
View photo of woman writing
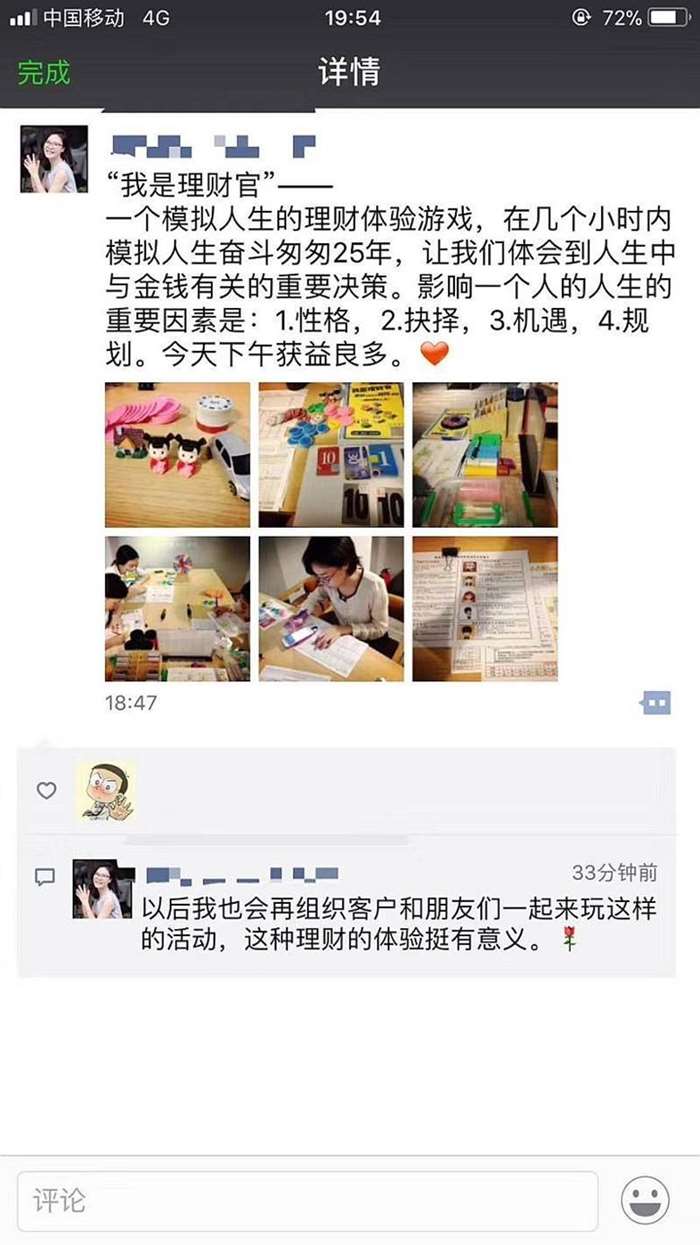331,608
